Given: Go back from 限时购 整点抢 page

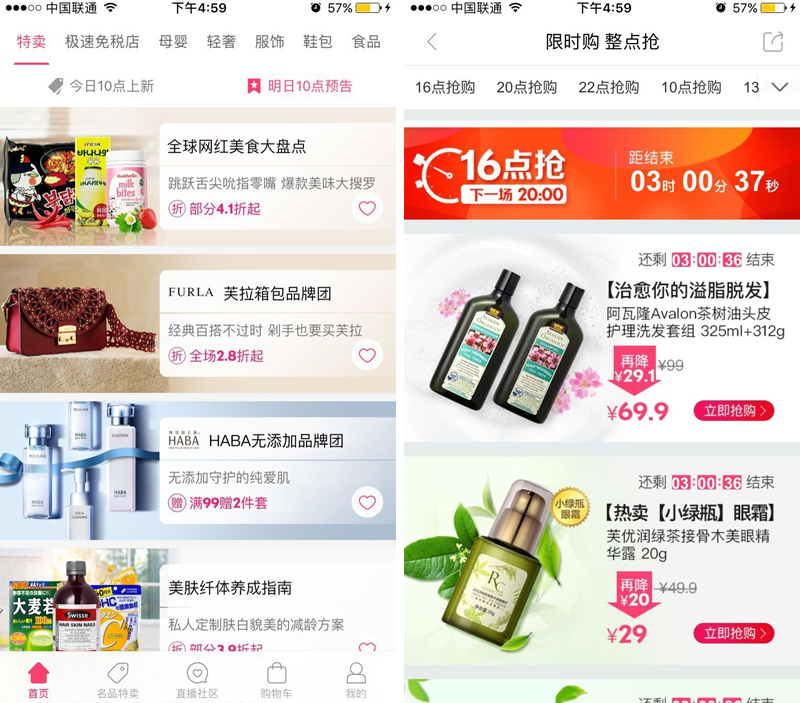Looking at the screenshot, I should pos(432,42).
